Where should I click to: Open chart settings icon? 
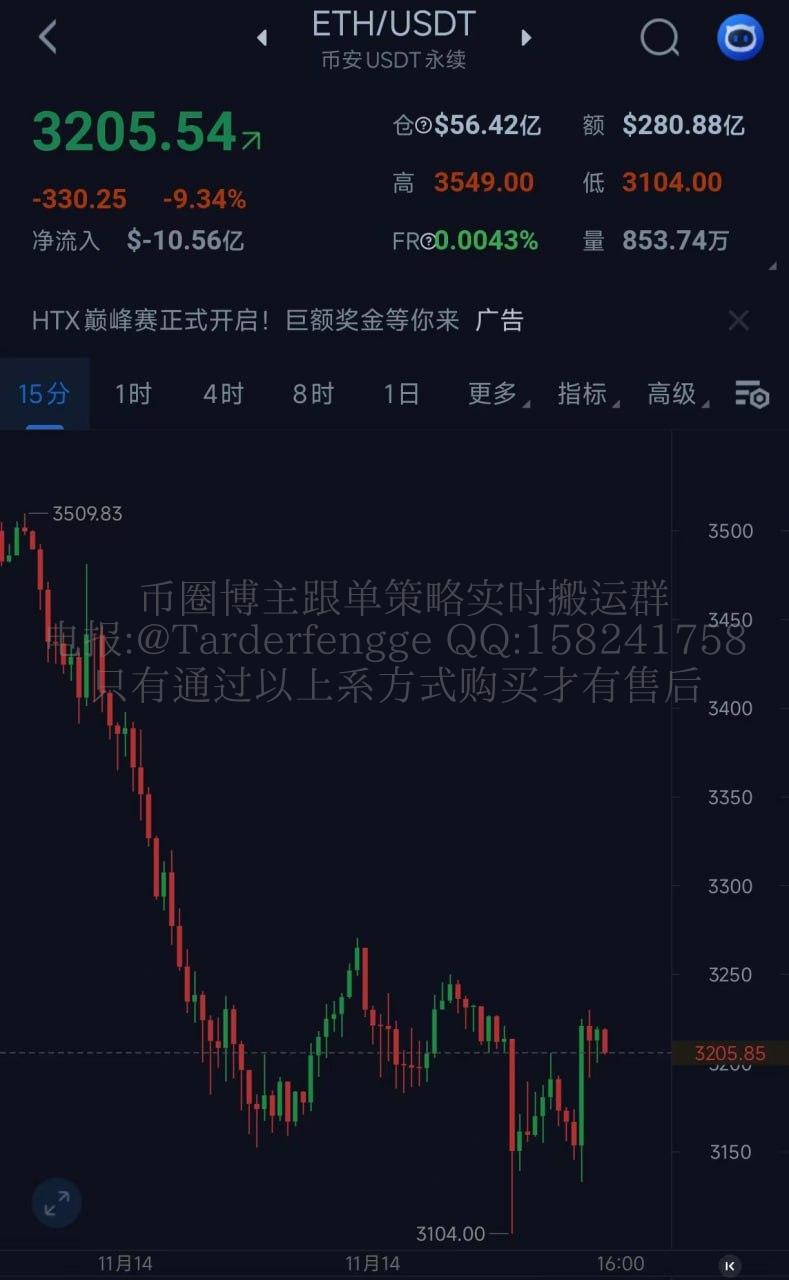click(751, 394)
